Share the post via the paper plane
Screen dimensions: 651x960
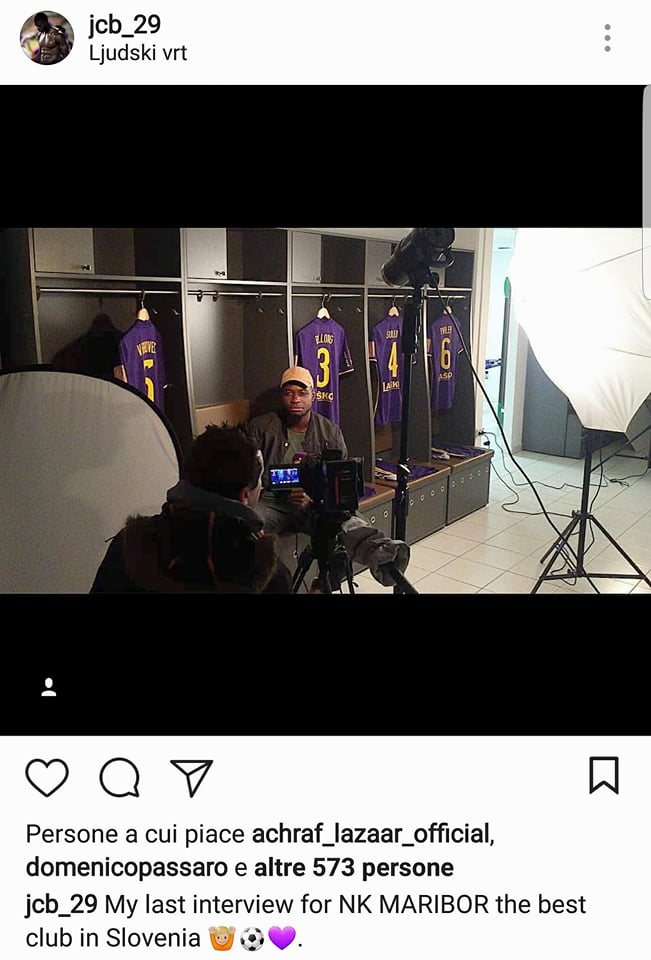191,777
